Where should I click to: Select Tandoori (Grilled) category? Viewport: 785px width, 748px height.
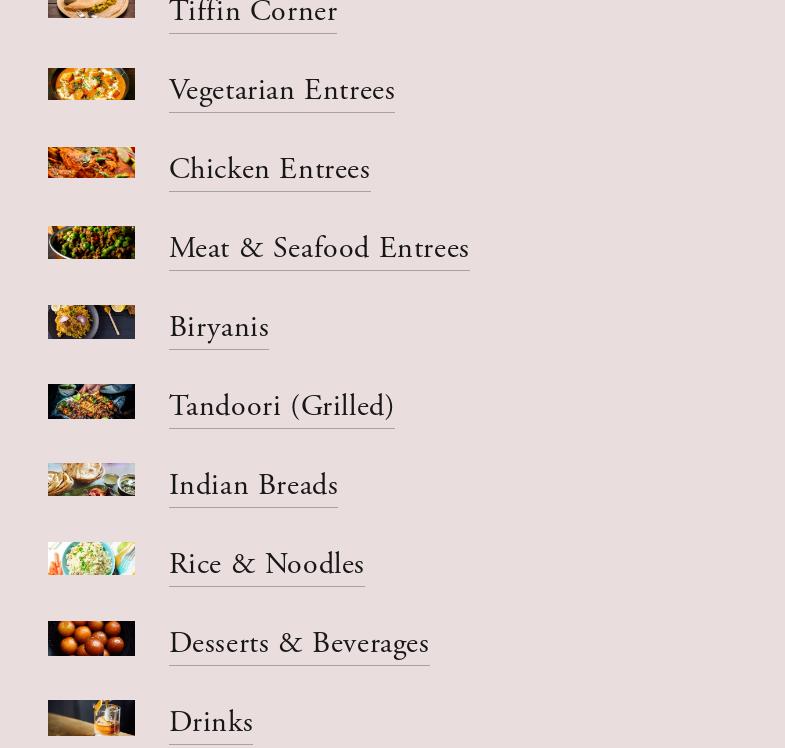pos(281,407)
